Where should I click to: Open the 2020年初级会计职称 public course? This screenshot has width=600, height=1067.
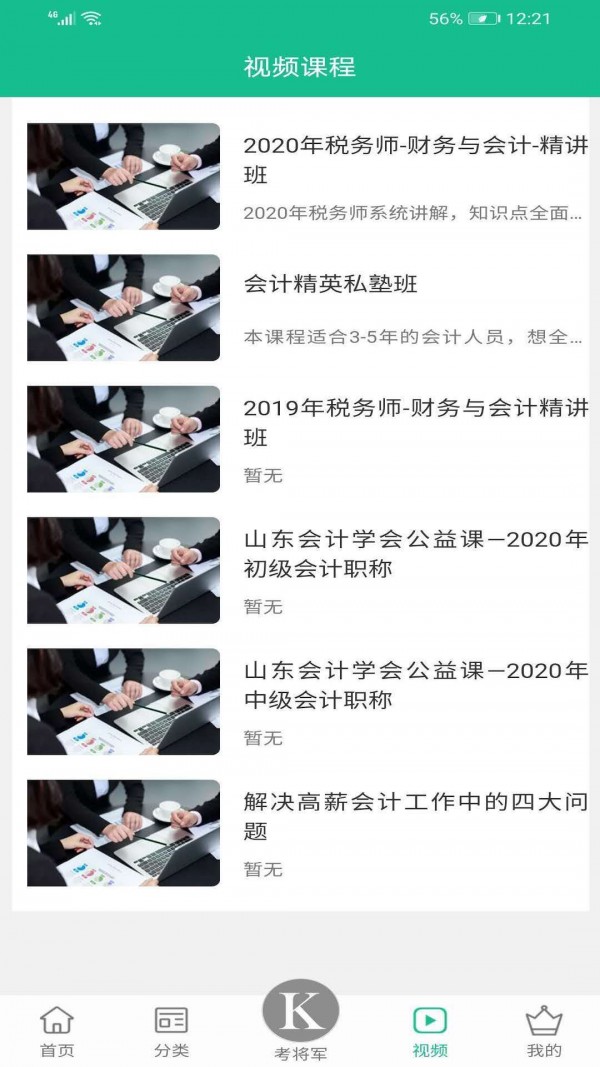coord(301,570)
